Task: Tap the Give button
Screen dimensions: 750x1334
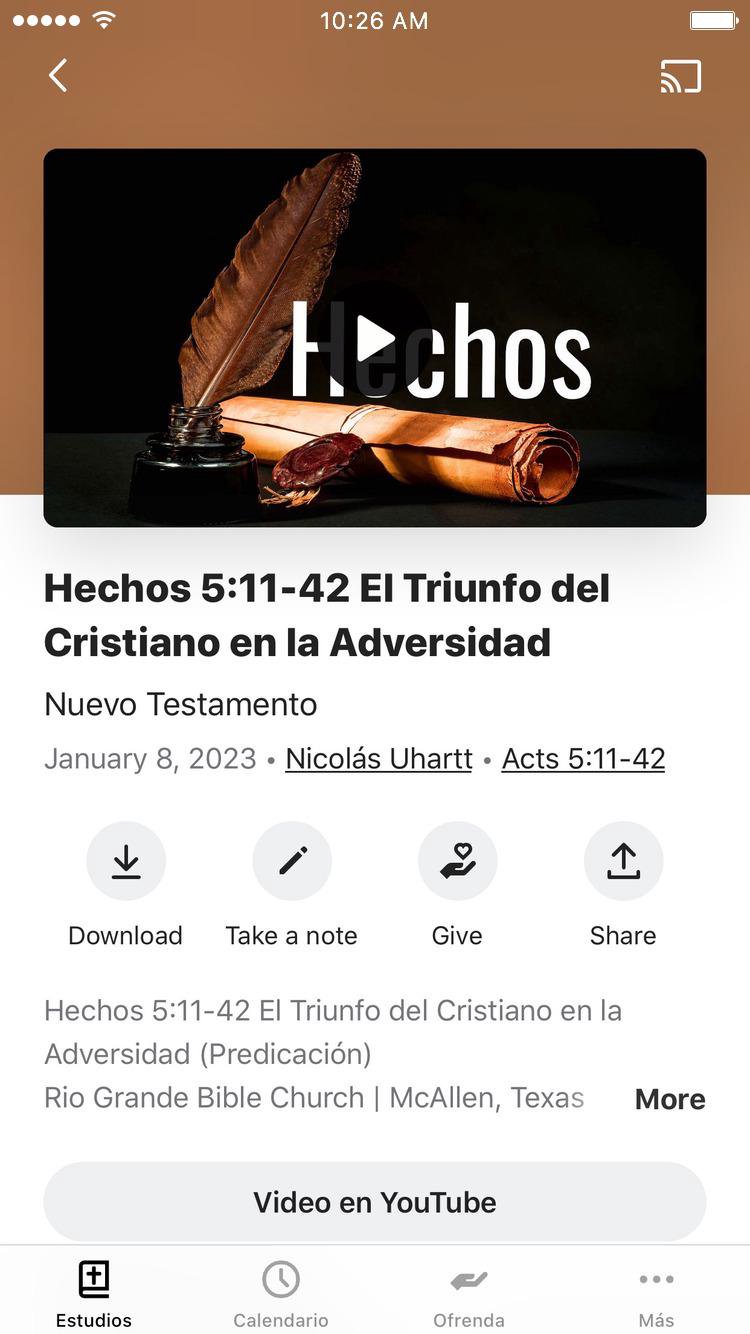Action: coord(457,861)
